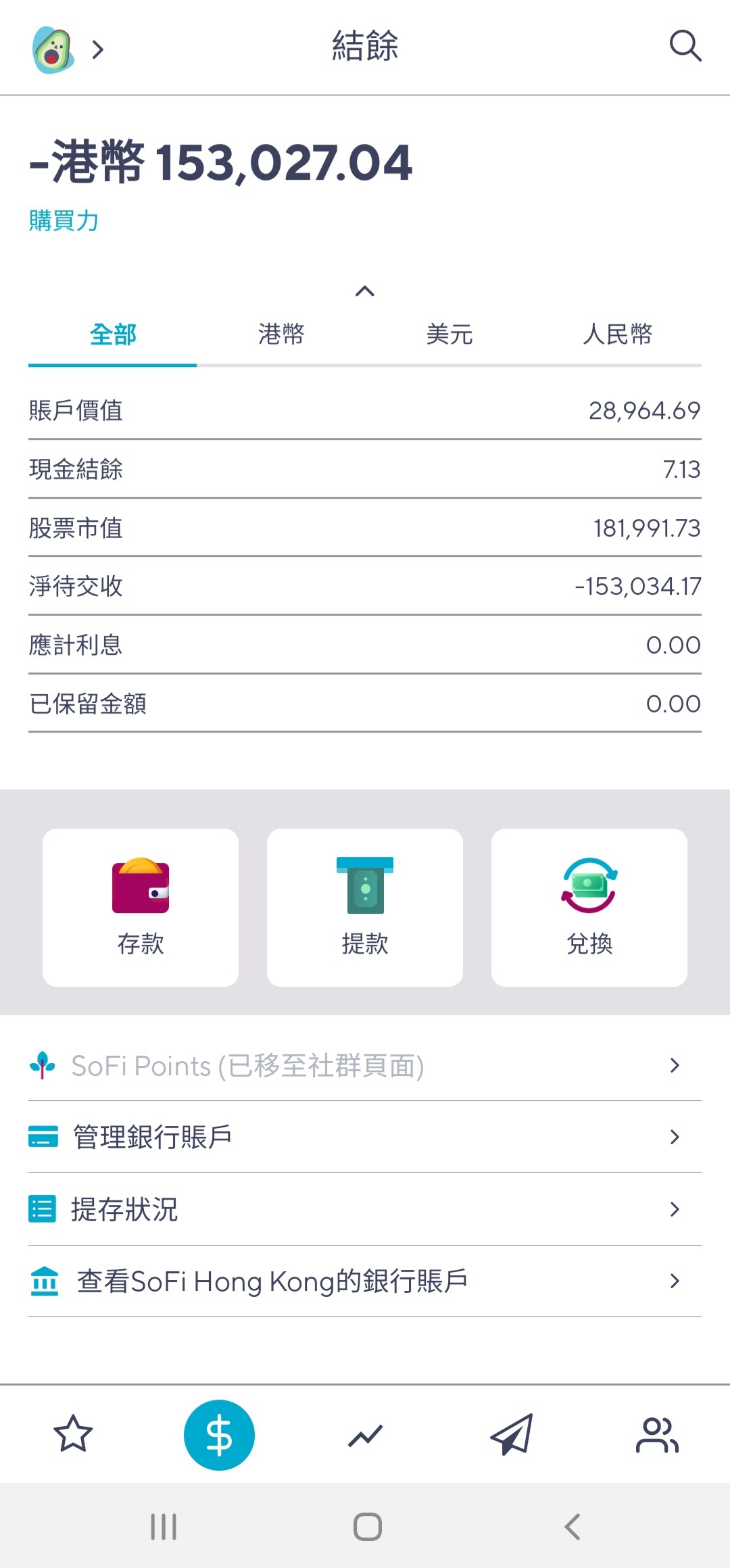Switch to the 人民幣 tab

(x=618, y=335)
